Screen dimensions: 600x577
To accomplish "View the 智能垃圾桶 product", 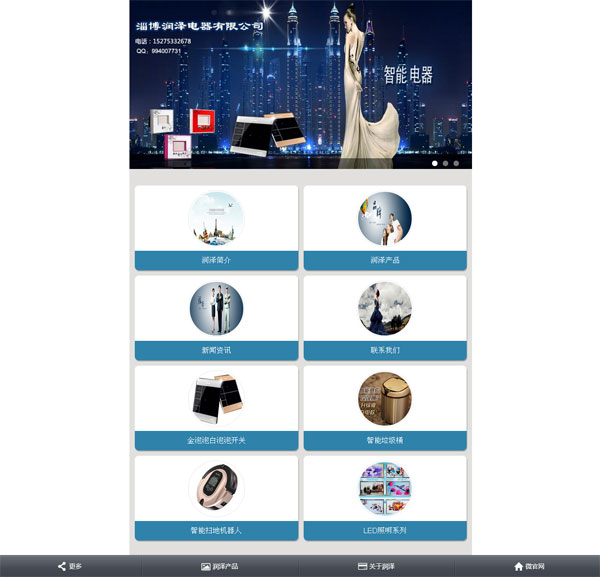I will [385, 408].
